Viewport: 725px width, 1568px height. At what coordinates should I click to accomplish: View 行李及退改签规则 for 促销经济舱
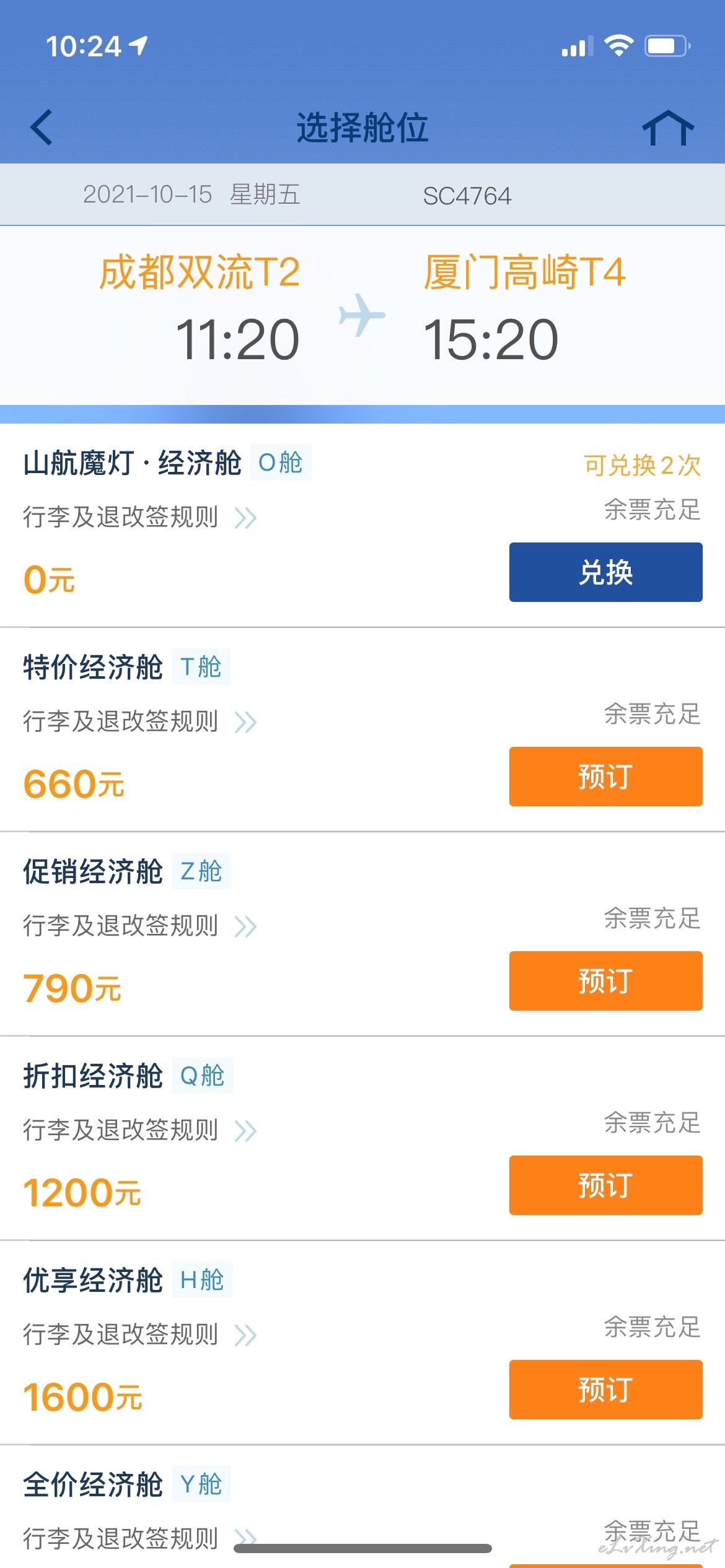140,926
